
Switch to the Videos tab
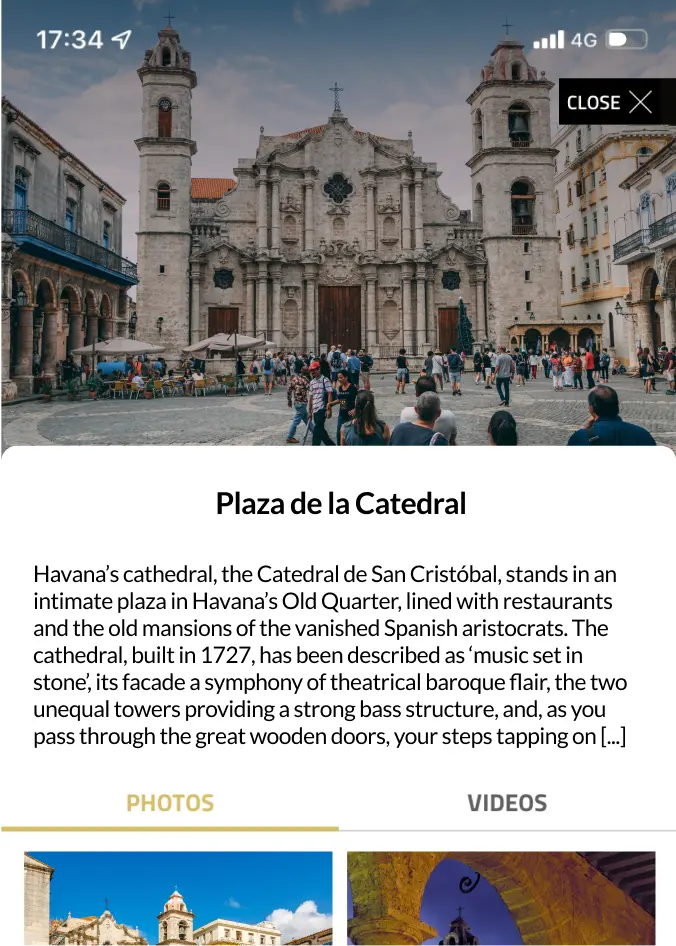pyautogui.click(x=507, y=803)
